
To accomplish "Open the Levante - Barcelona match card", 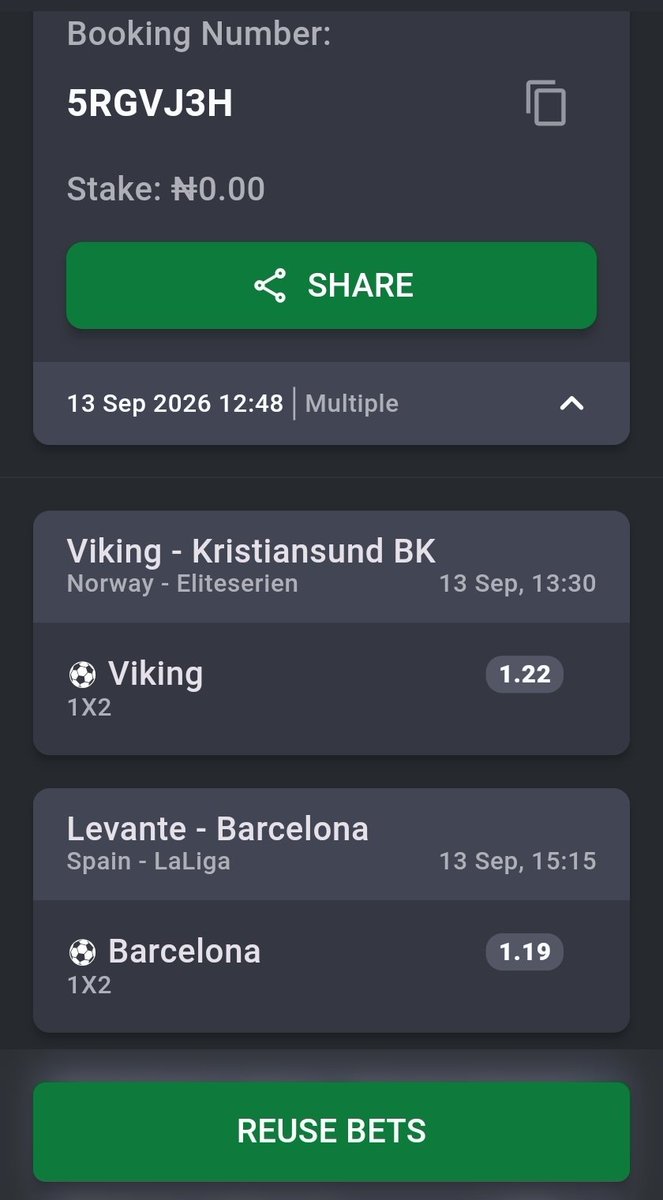I will (x=331, y=910).
